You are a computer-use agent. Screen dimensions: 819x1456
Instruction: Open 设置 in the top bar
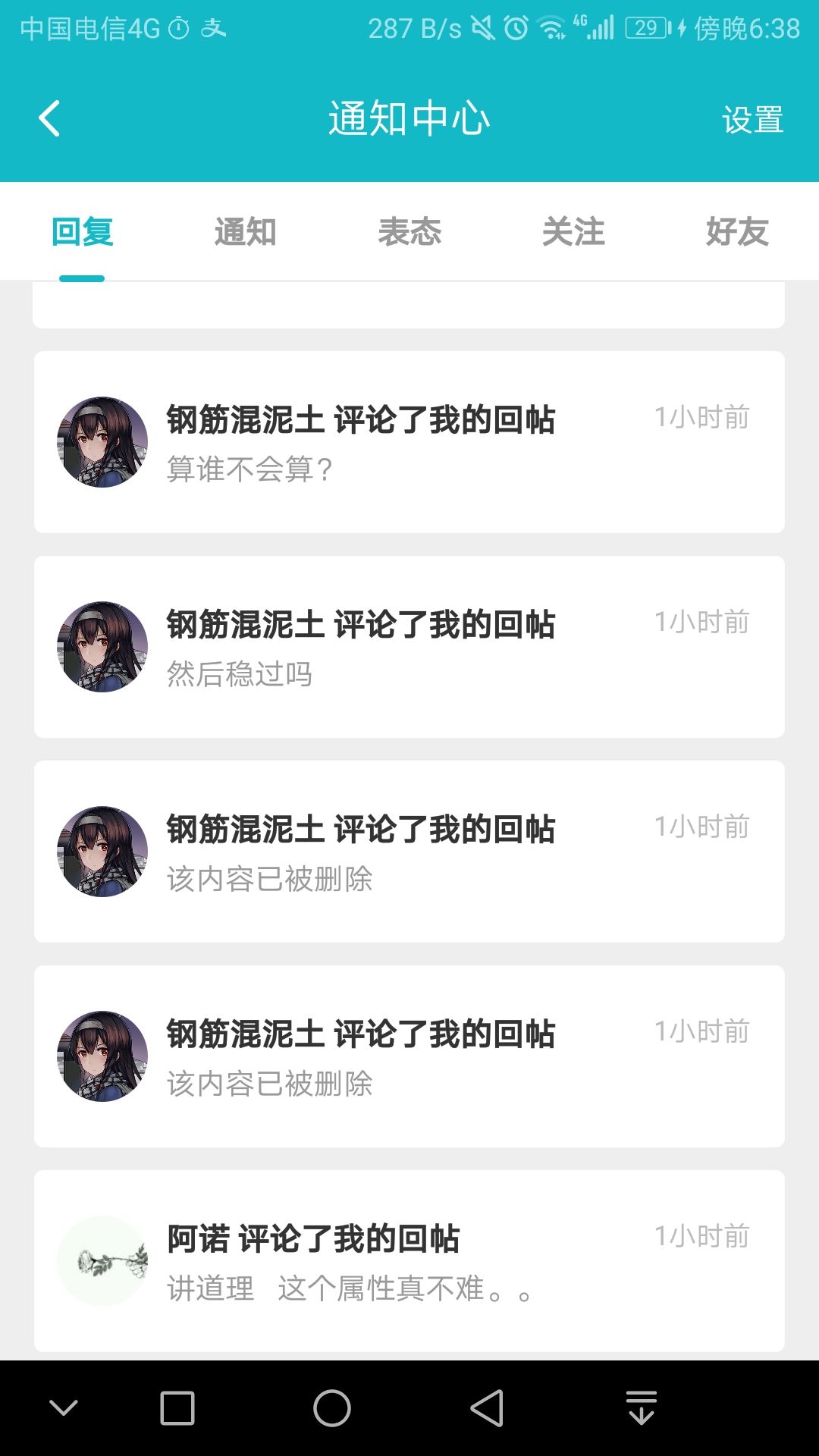(x=752, y=120)
